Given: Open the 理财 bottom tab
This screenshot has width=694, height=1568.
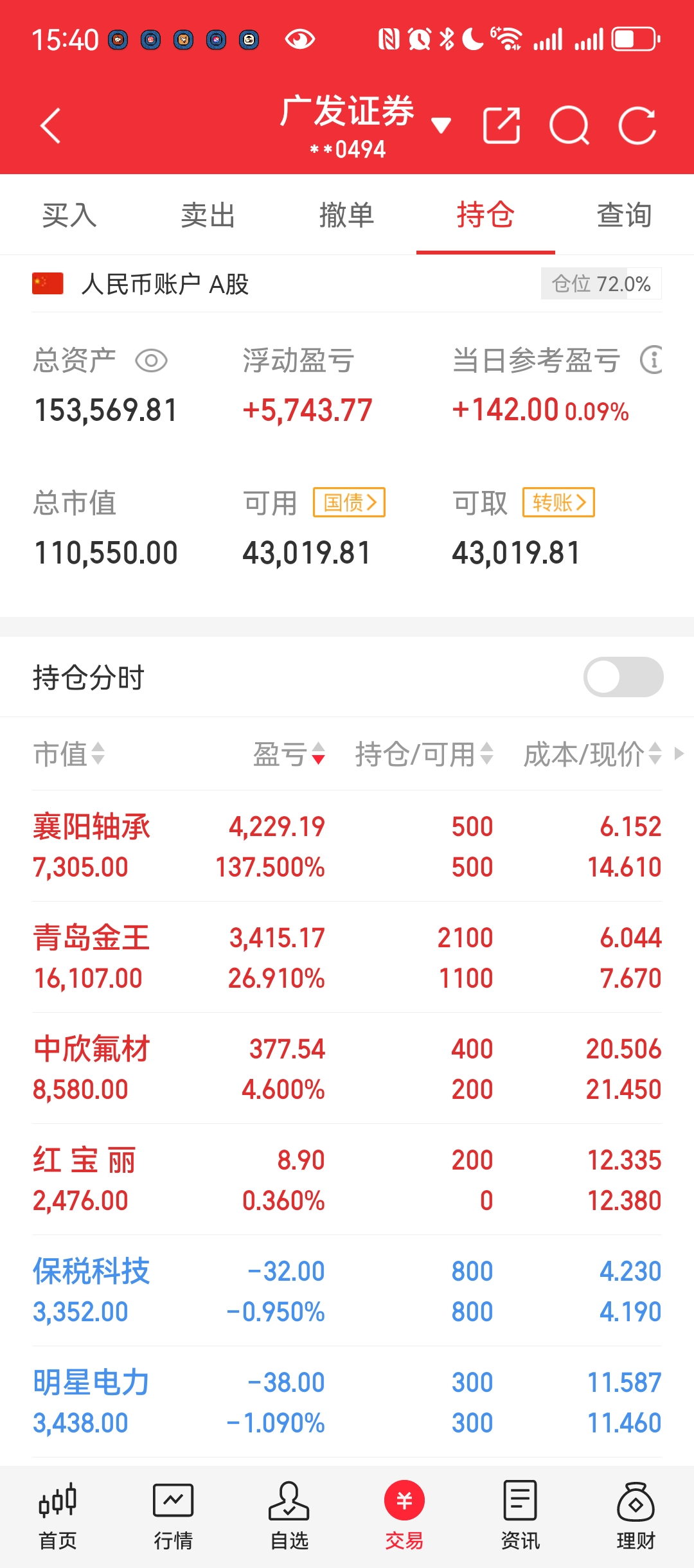Looking at the screenshot, I should [636, 1517].
